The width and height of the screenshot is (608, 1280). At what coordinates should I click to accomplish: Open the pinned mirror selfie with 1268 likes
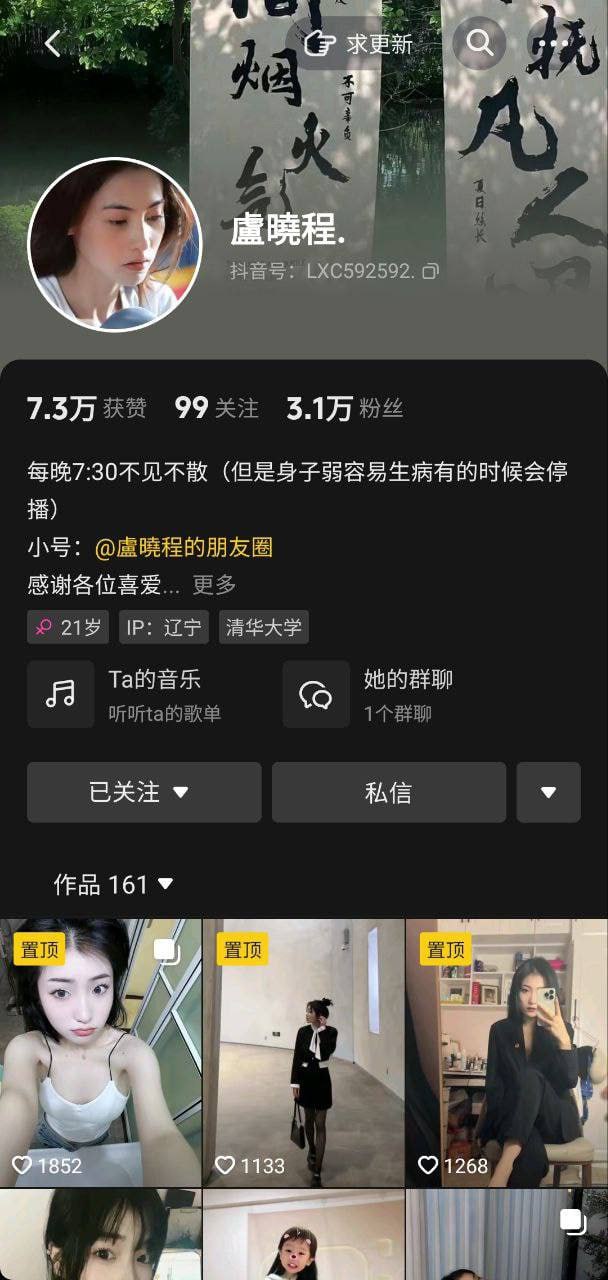pyautogui.click(x=506, y=1050)
